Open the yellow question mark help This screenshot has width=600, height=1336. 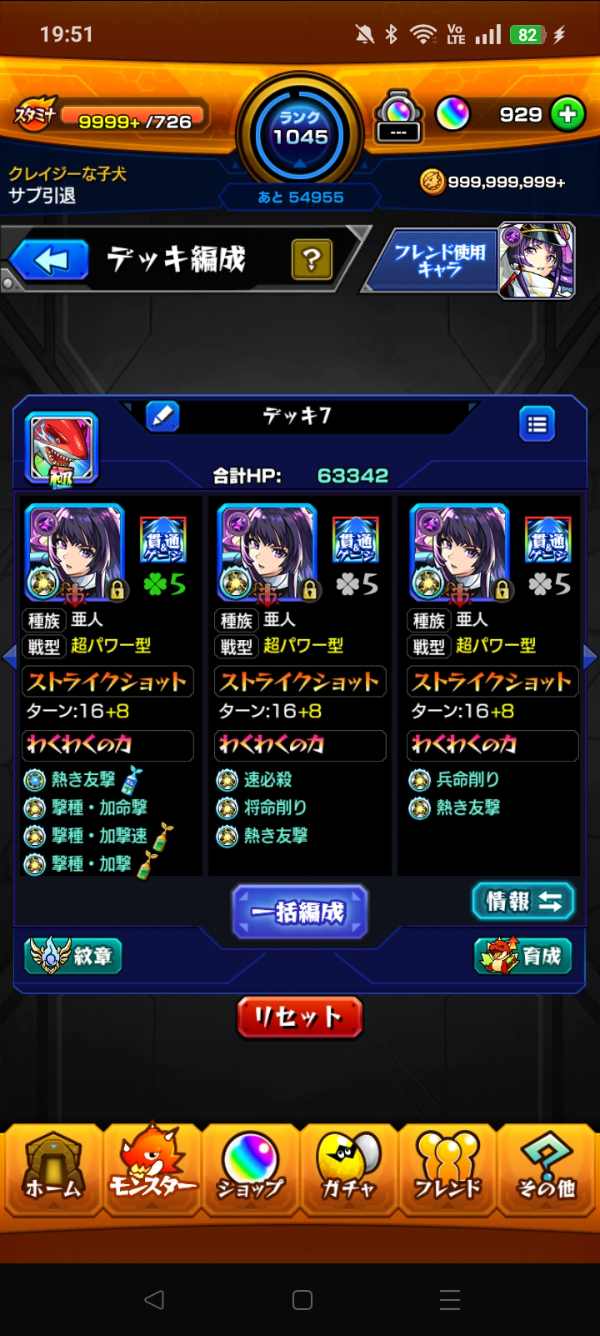coord(312,261)
